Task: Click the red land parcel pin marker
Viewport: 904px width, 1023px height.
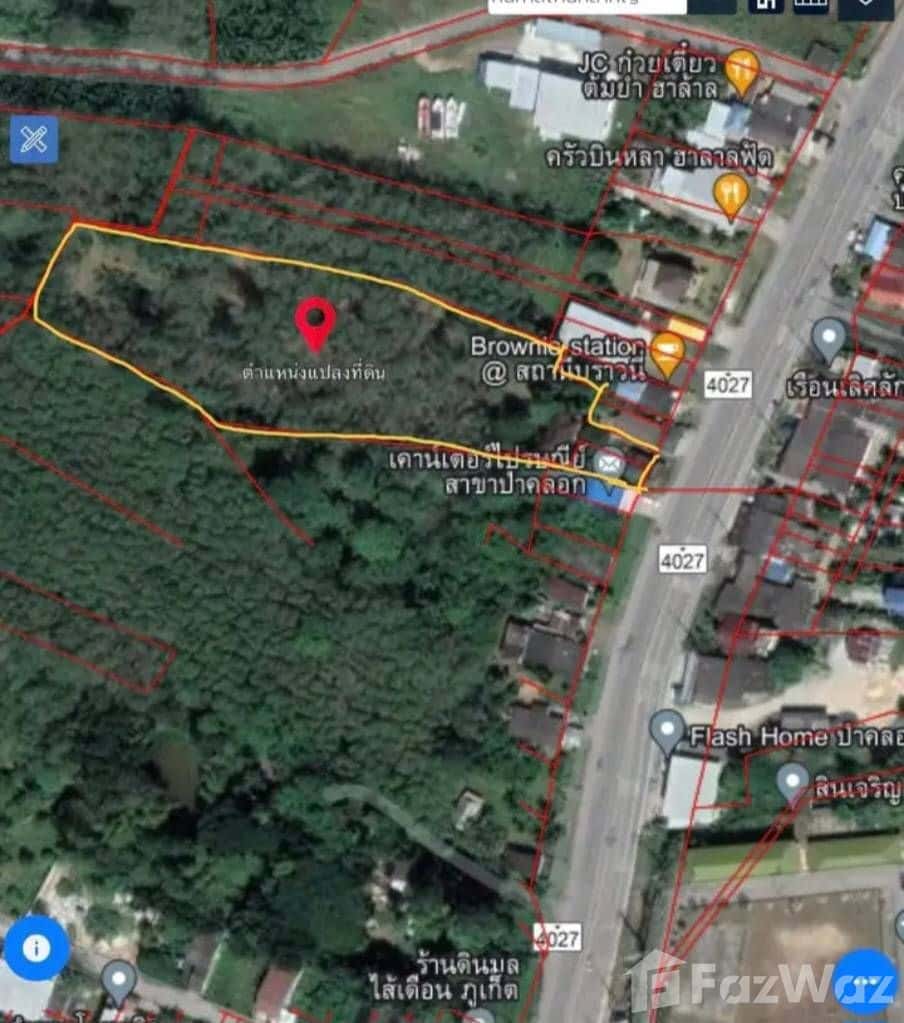Action: click(x=316, y=322)
